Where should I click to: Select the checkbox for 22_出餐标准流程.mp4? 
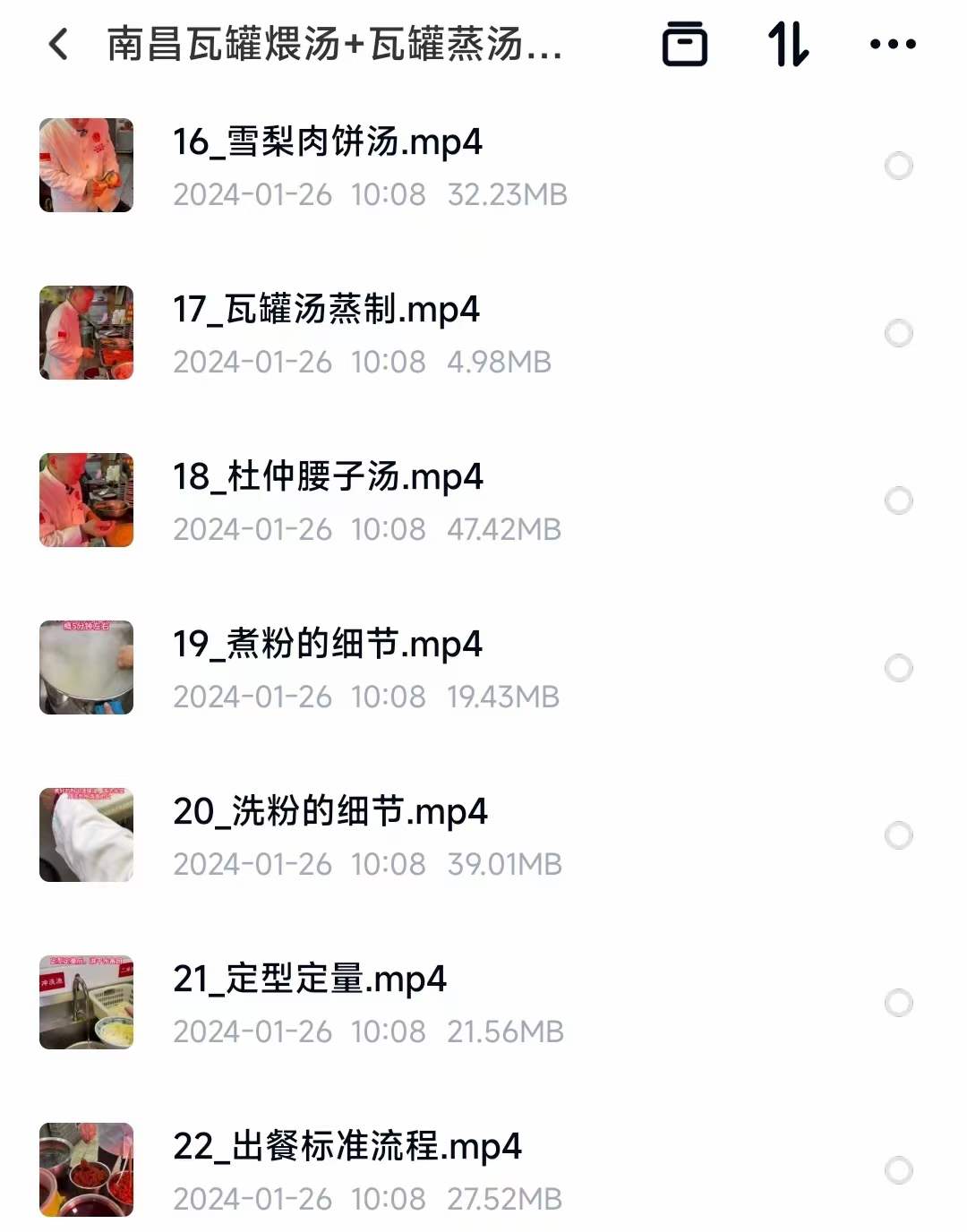(x=896, y=1168)
